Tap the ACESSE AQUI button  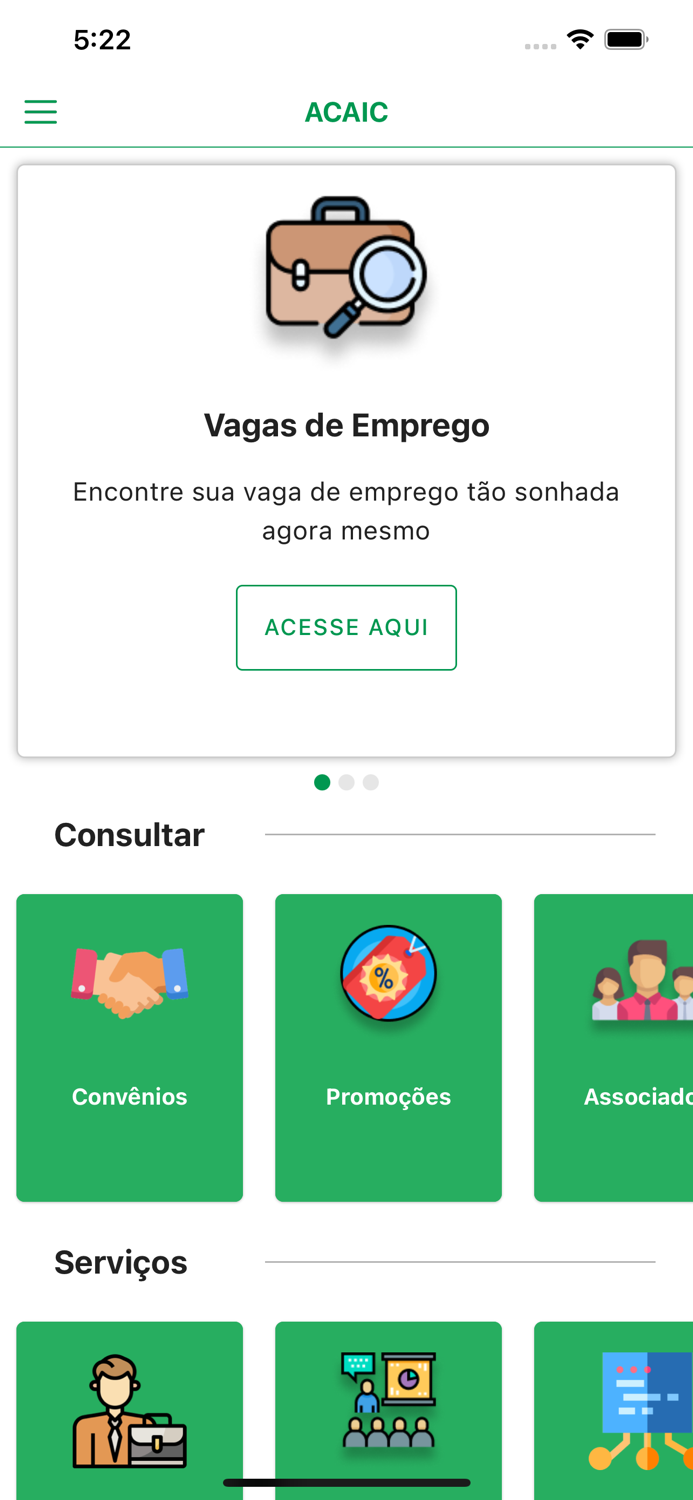[346, 627]
